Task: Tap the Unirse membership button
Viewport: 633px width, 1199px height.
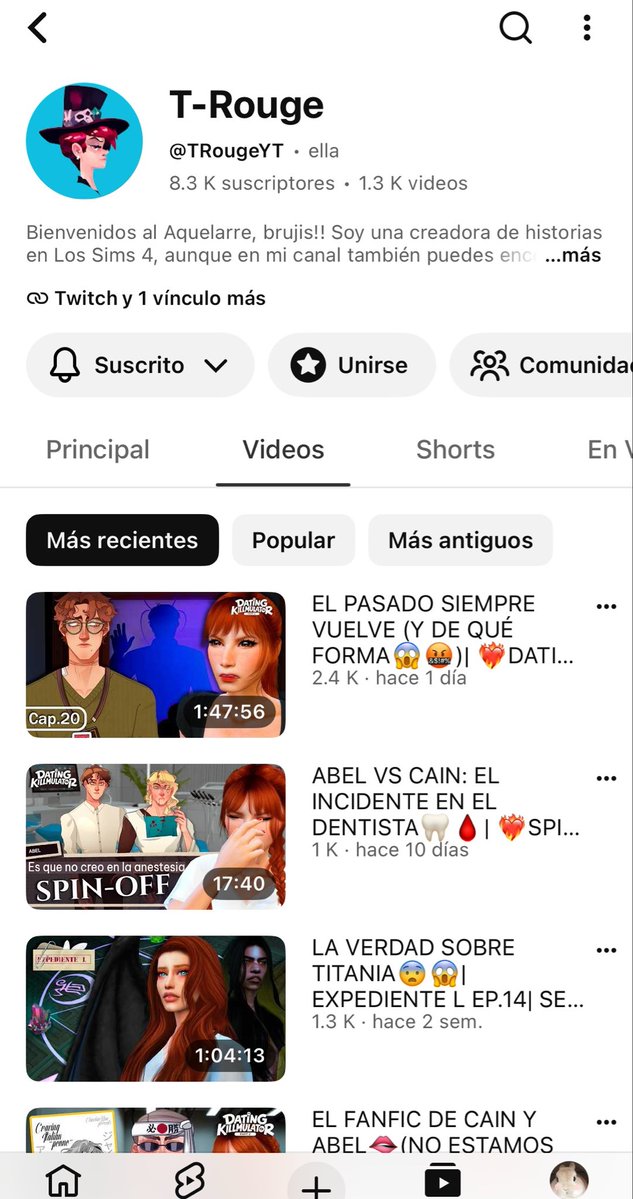Action: [x=352, y=366]
